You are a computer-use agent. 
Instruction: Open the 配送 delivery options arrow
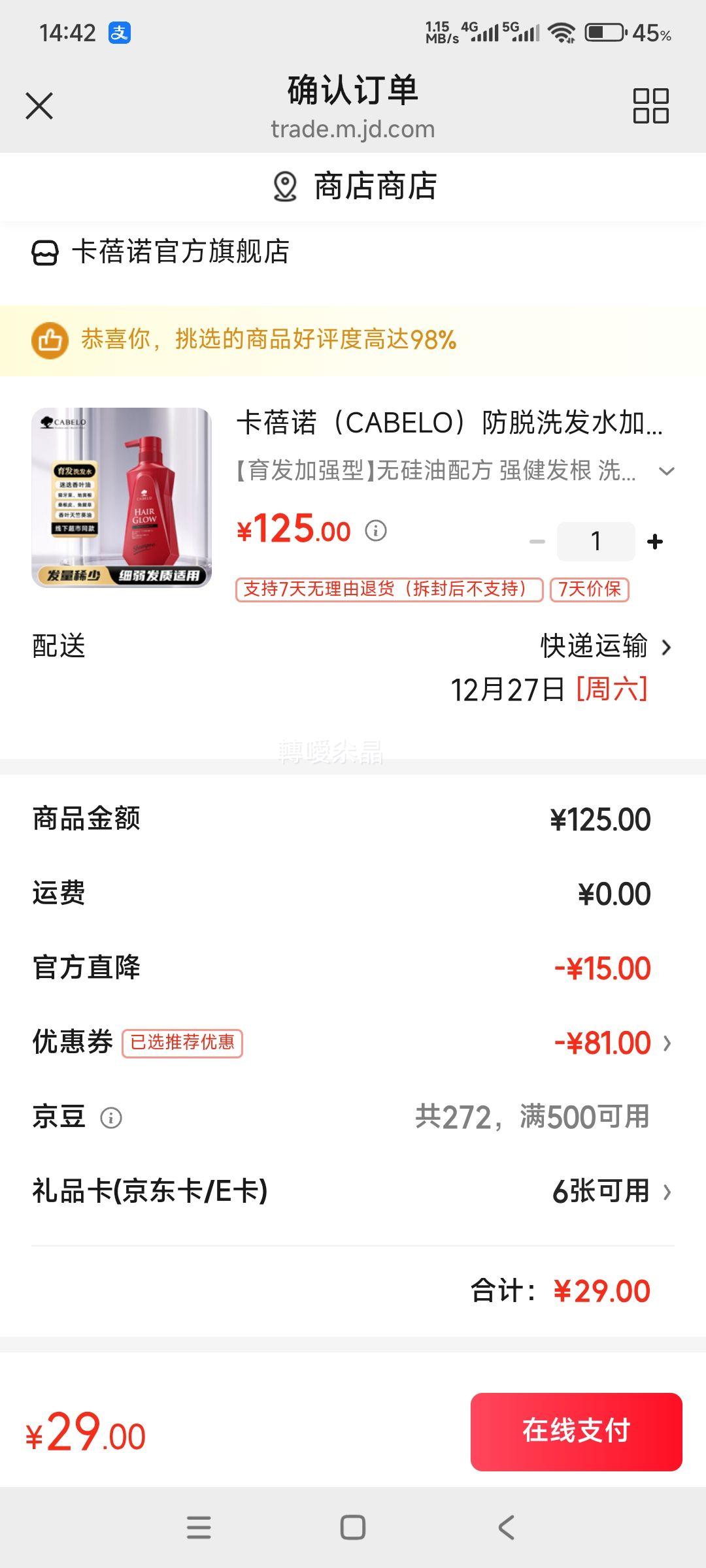pyautogui.click(x=668, y=647)
